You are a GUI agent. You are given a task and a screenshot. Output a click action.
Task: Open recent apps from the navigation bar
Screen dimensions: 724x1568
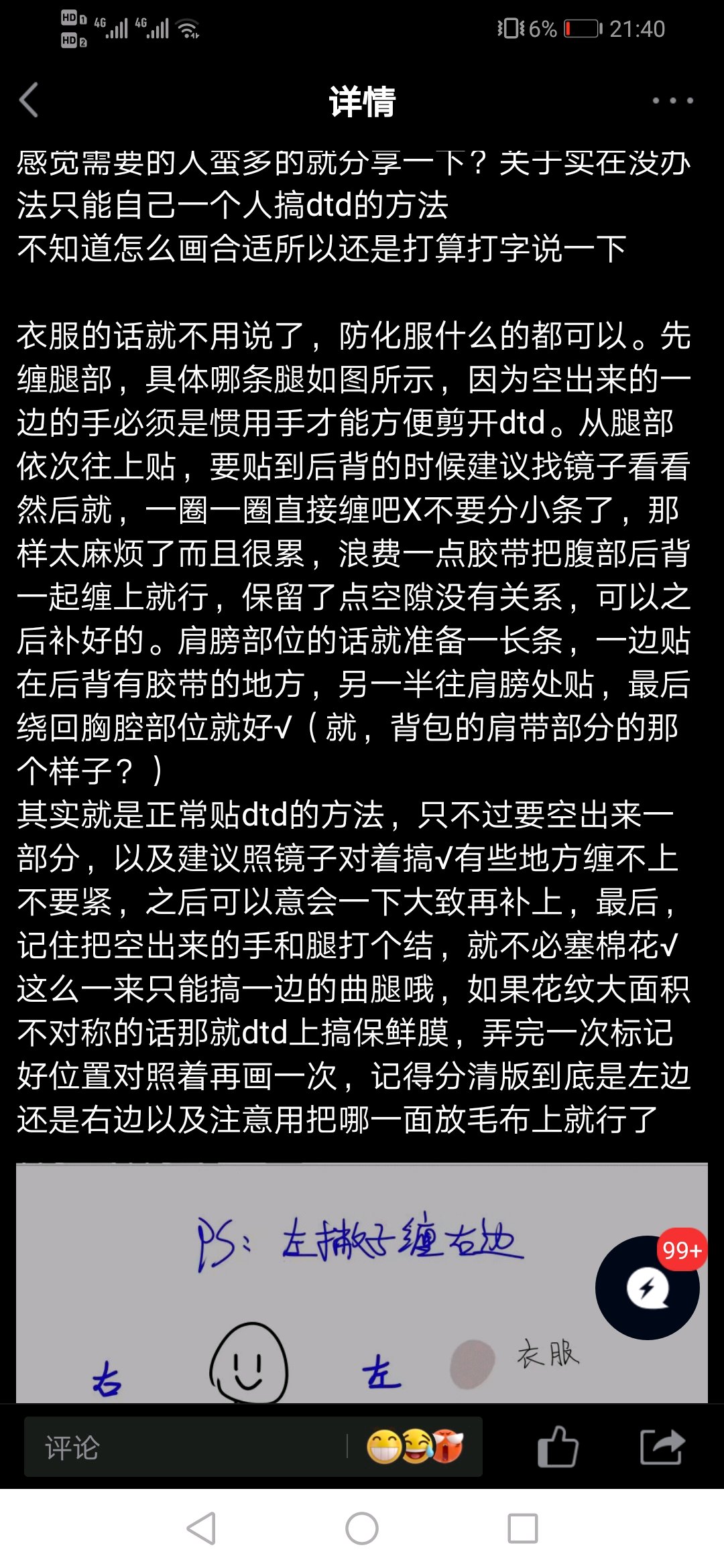(x=523, y=1528)
